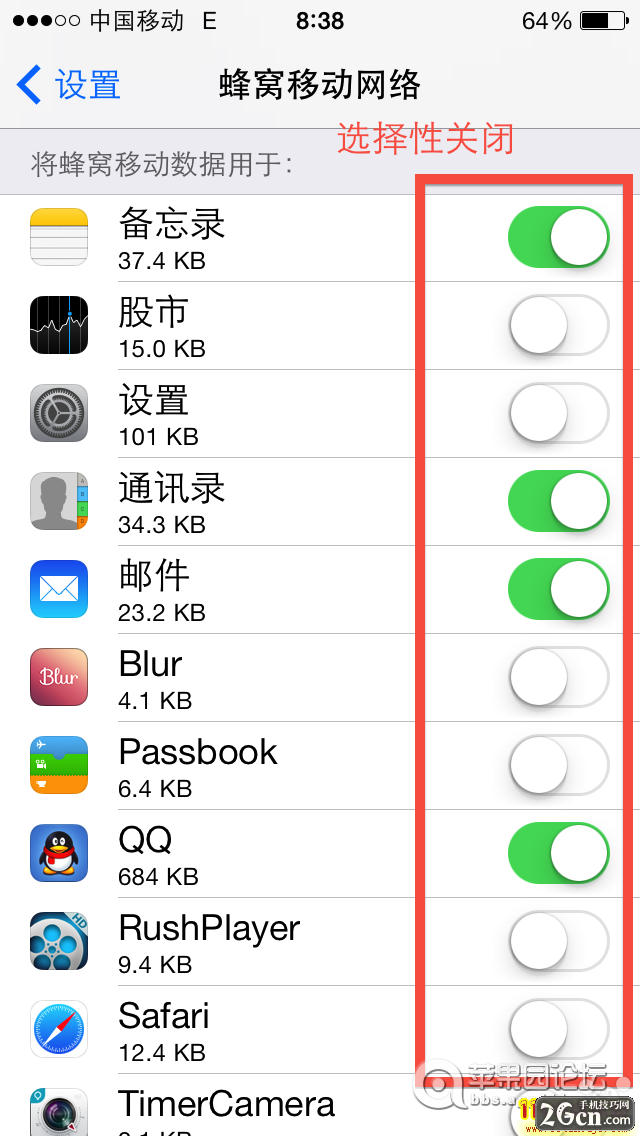The width and height of the screenshot is (640, 1136).
Task: Disable cellular data for QQ
Action: click(x=558, y=854)
